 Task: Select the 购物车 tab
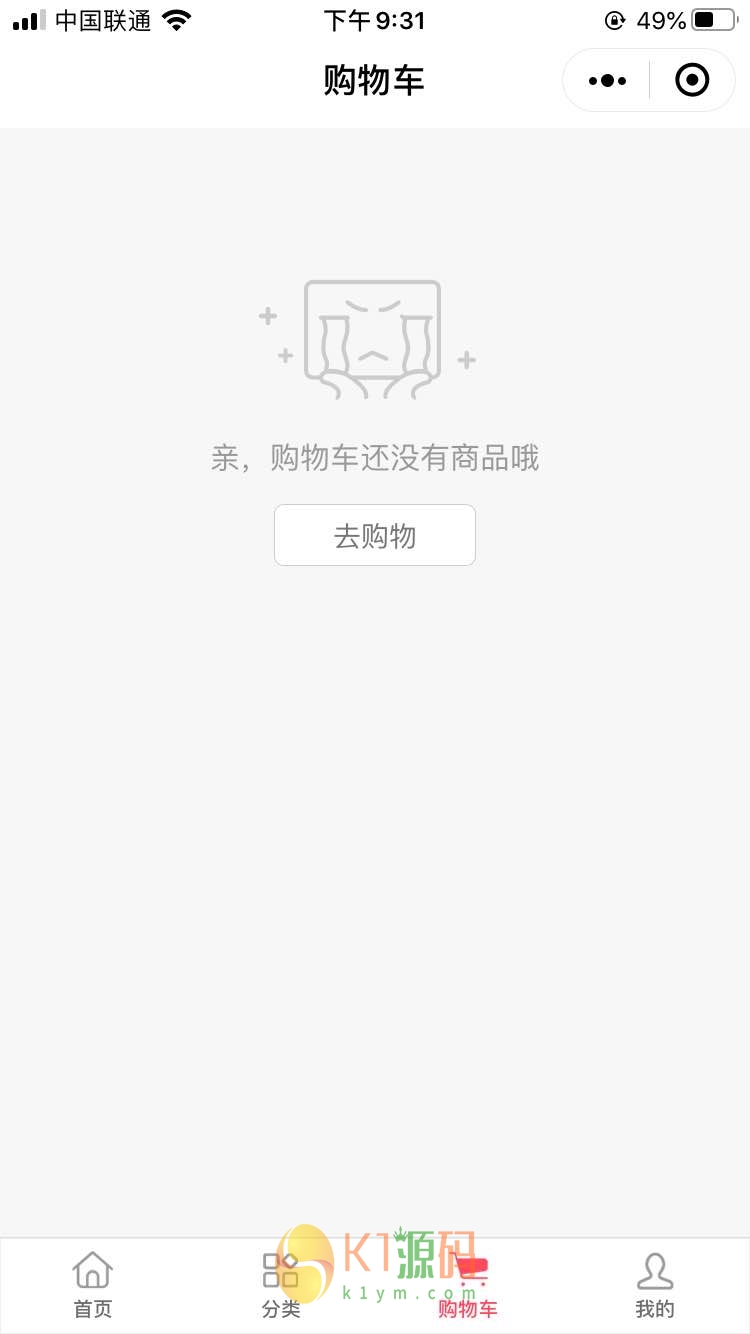468,1285
